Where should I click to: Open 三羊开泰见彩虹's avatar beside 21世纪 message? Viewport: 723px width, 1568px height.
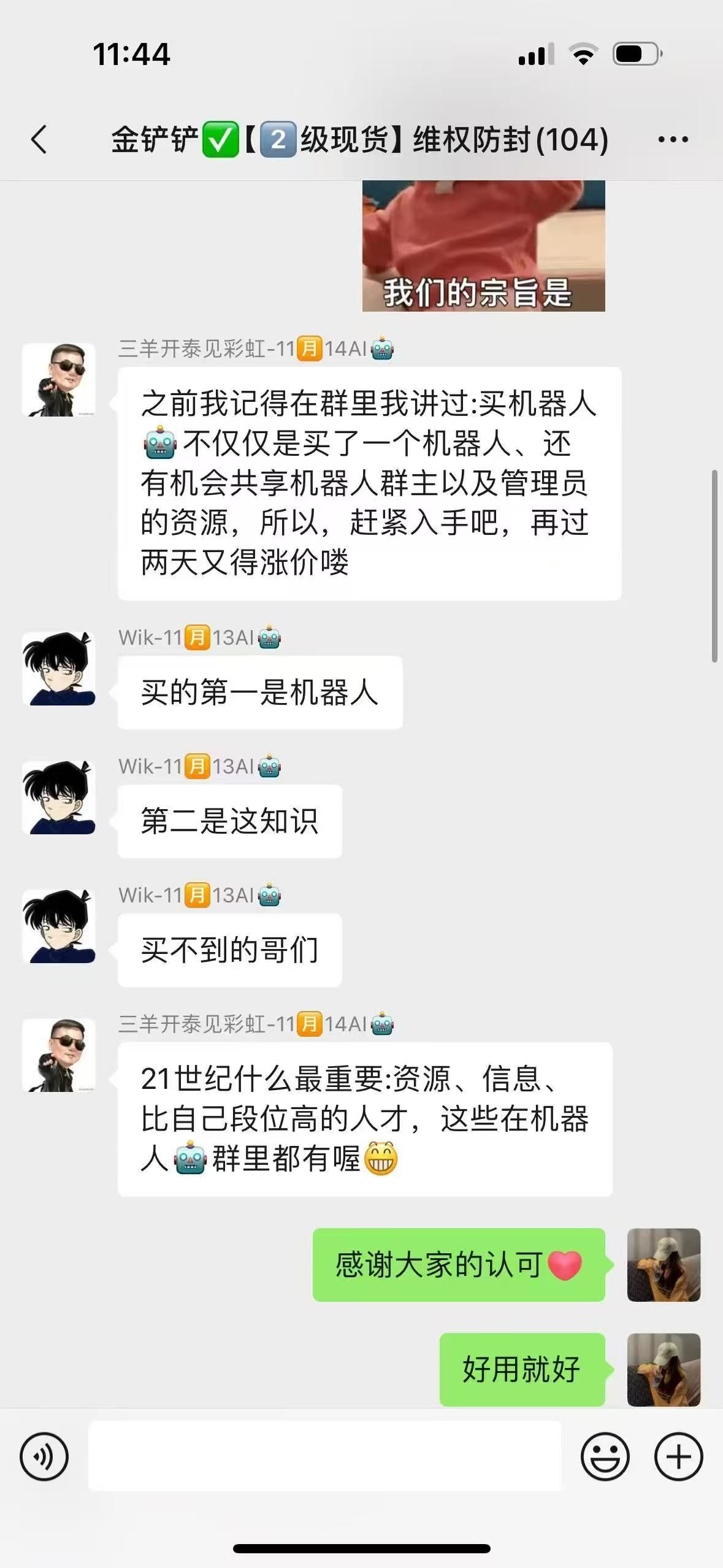click(x=59, y=1055)
